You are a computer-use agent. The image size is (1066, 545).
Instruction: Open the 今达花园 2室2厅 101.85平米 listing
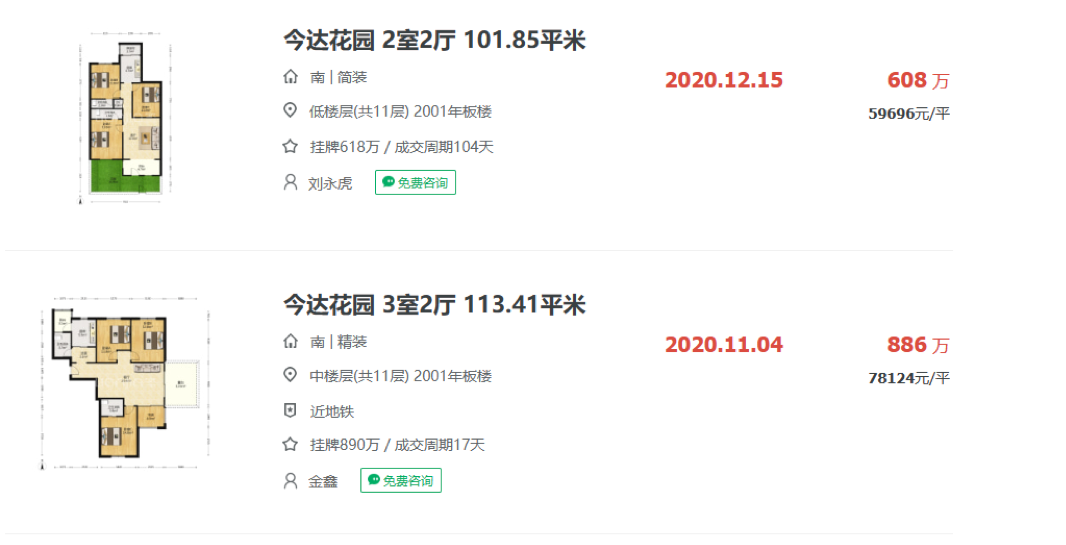click(434, 41)
